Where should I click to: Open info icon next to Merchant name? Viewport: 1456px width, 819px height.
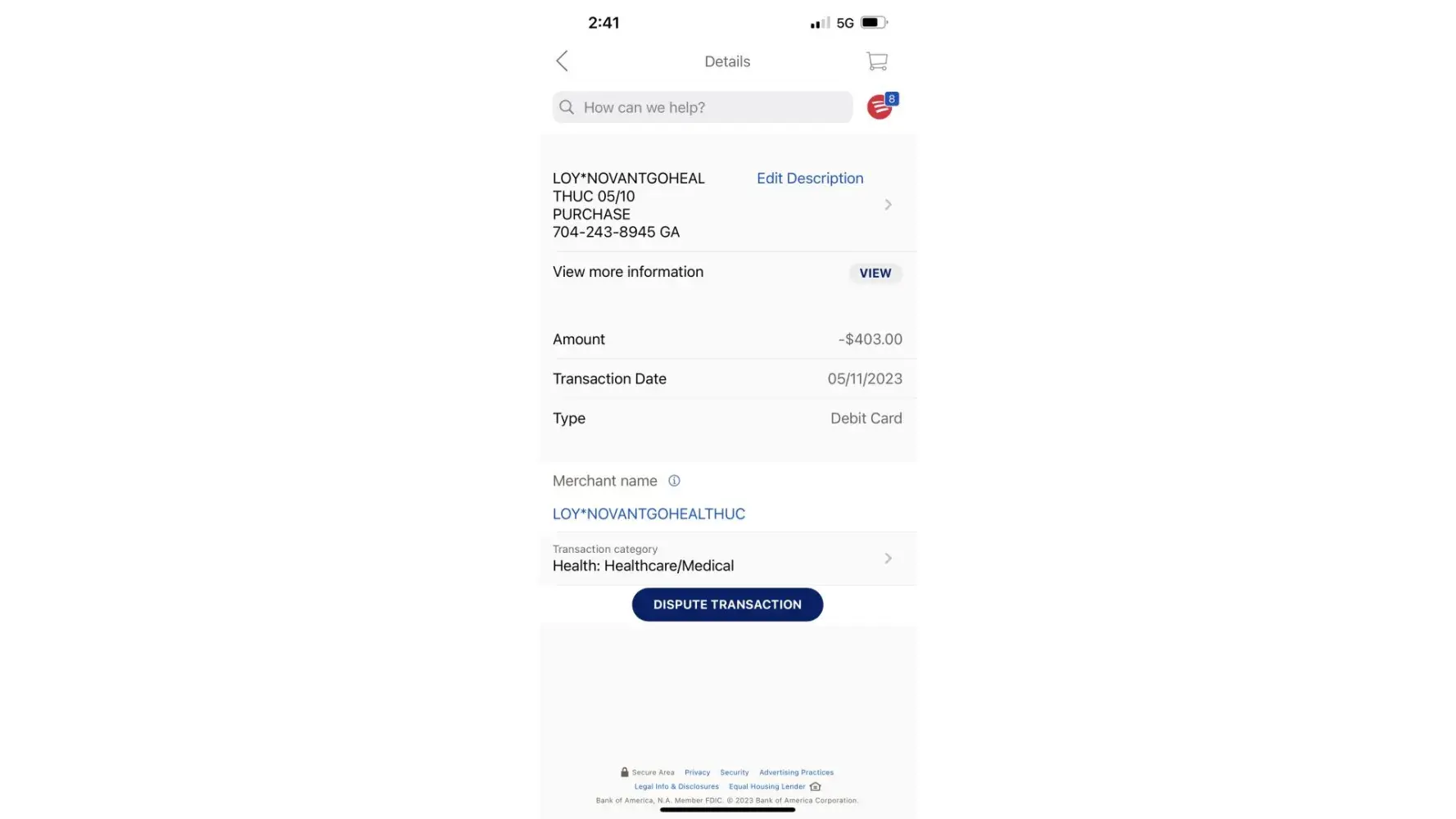[x=674, y=481]
